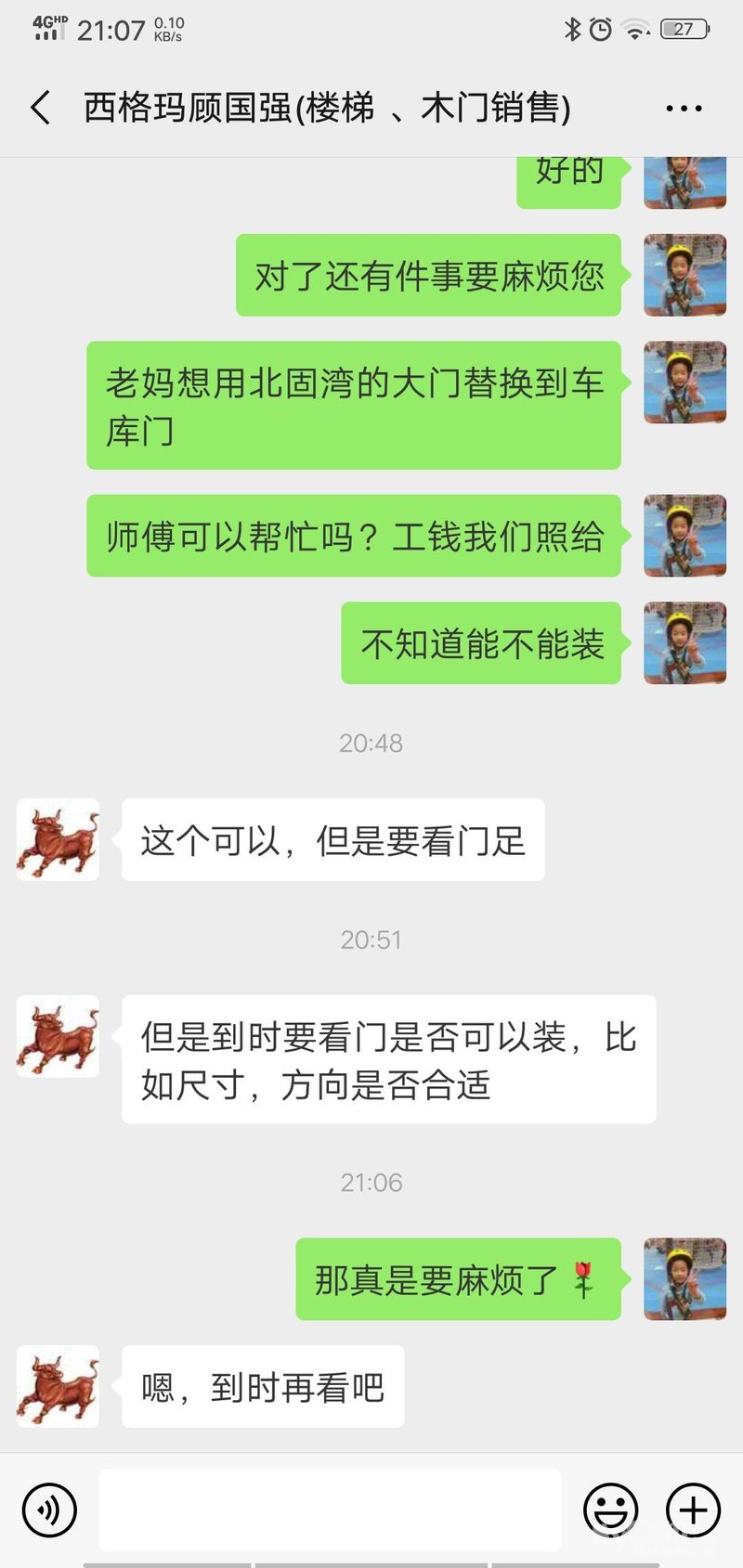The height and width of the screenshot is (1568, 743).
Task: Open the plus attachments menu
Action: tap(693, 1510)
